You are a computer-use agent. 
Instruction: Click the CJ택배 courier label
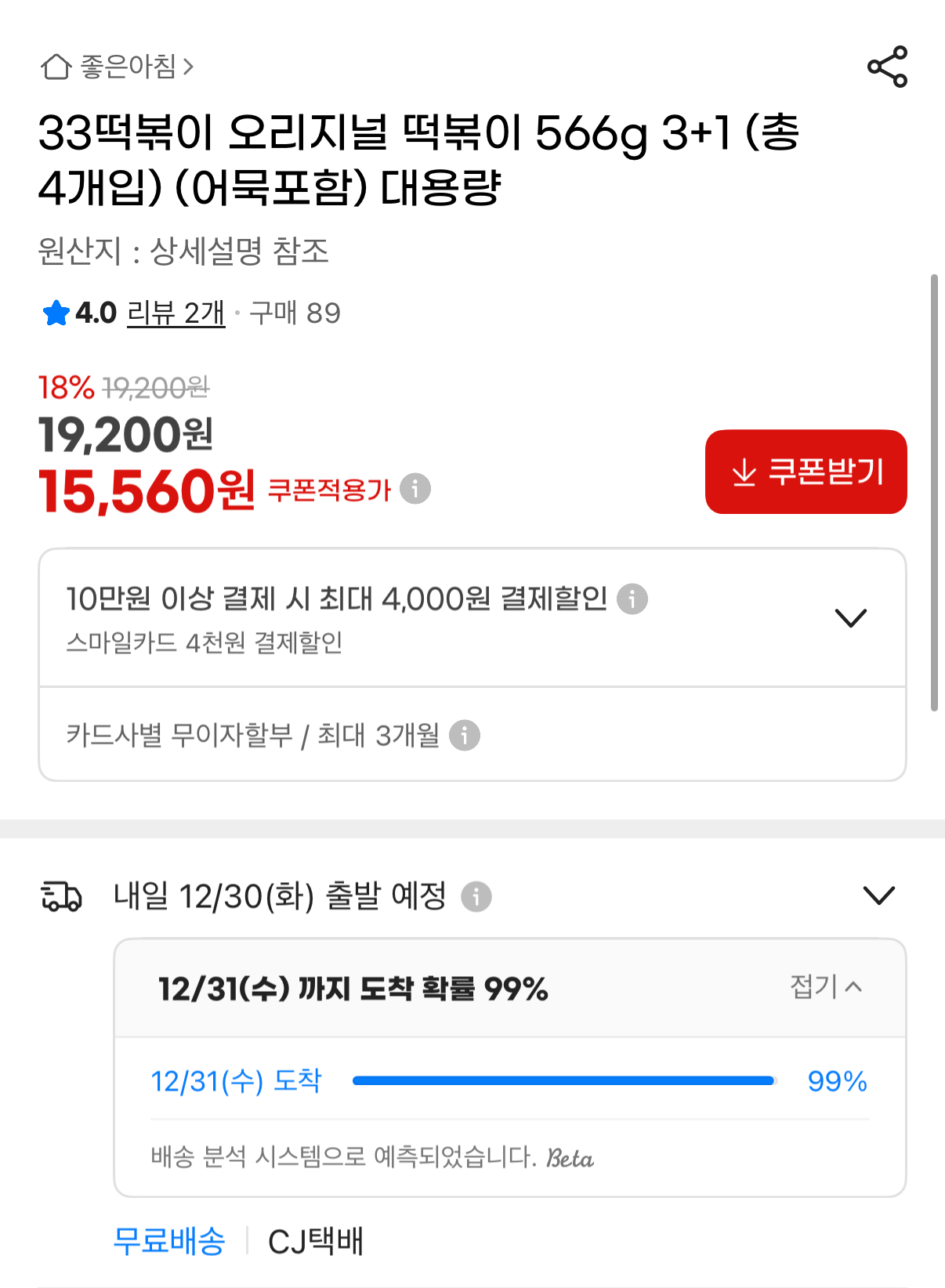[x=315, y=1240]
